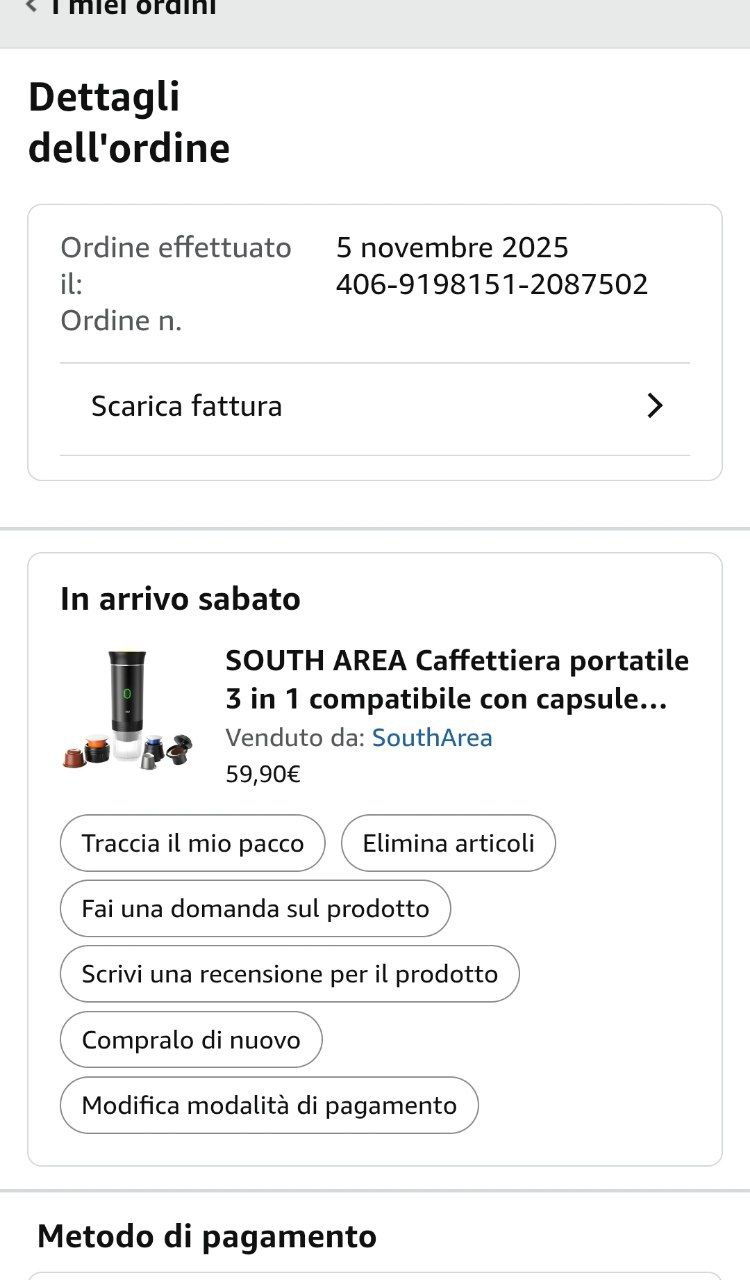
Task: Tap Traccia il mio pacco
Action: tap(193, 843)
